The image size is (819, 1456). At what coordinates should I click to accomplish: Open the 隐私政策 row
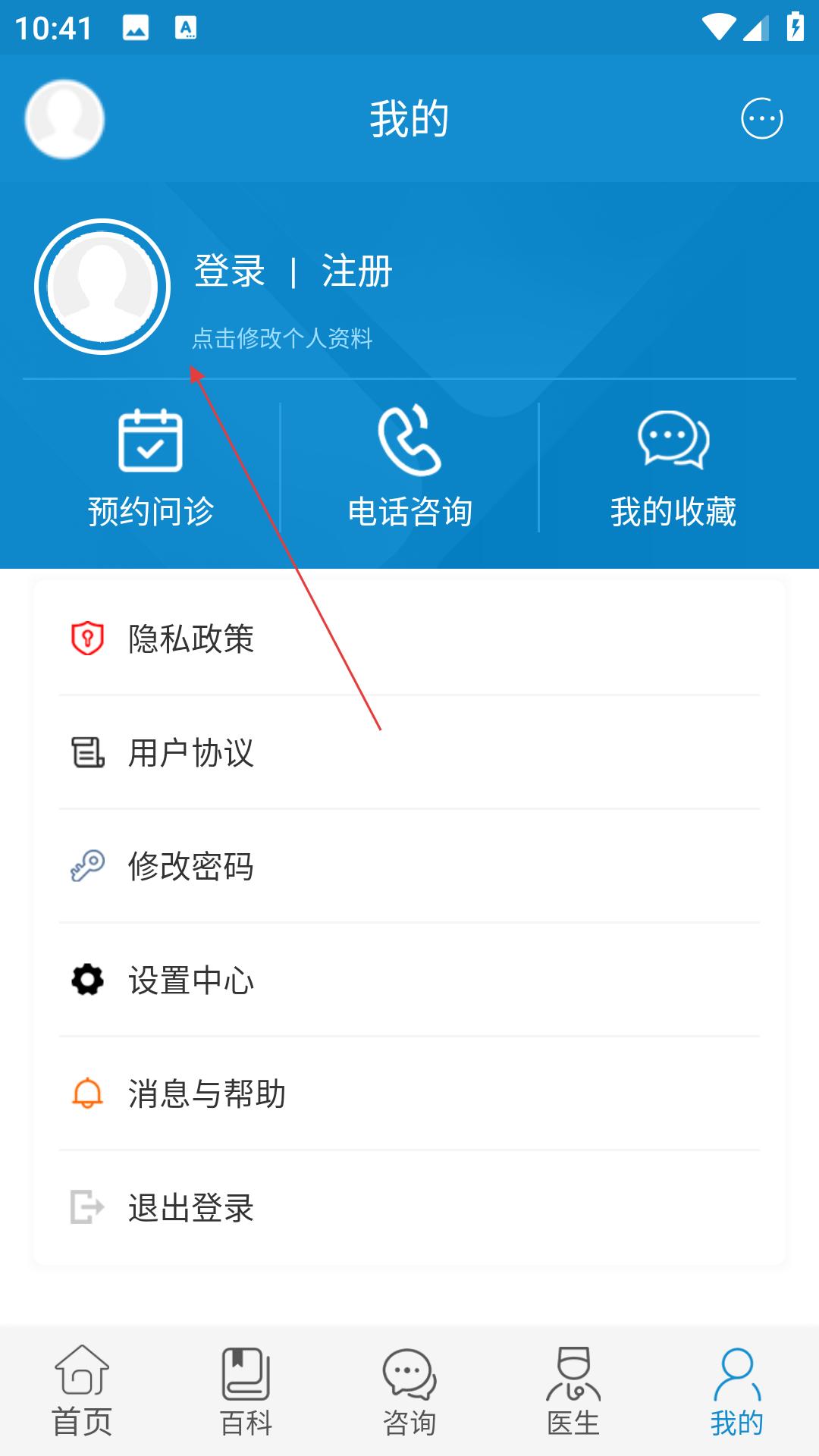click(409, 639)
